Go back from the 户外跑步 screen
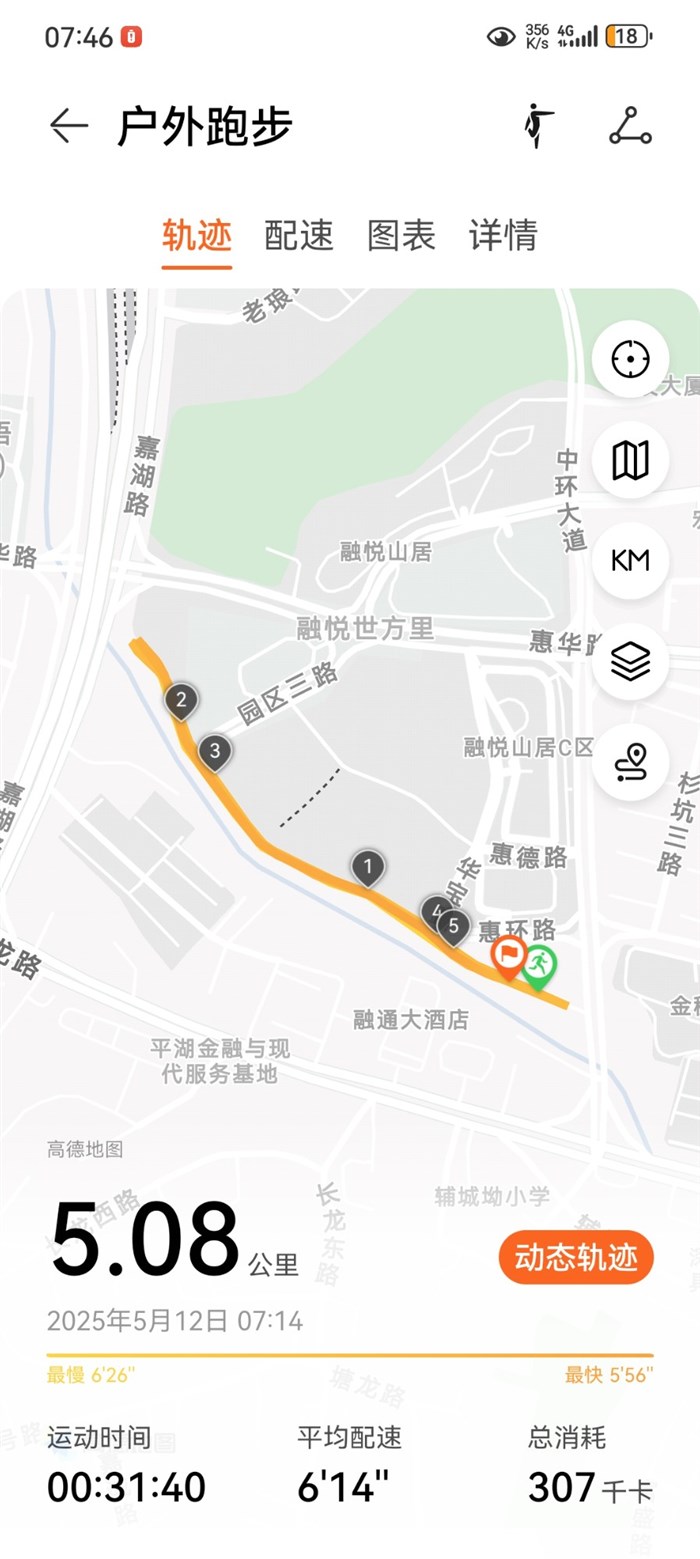This screenshot has height=1559, width=700. coord(69,126)
